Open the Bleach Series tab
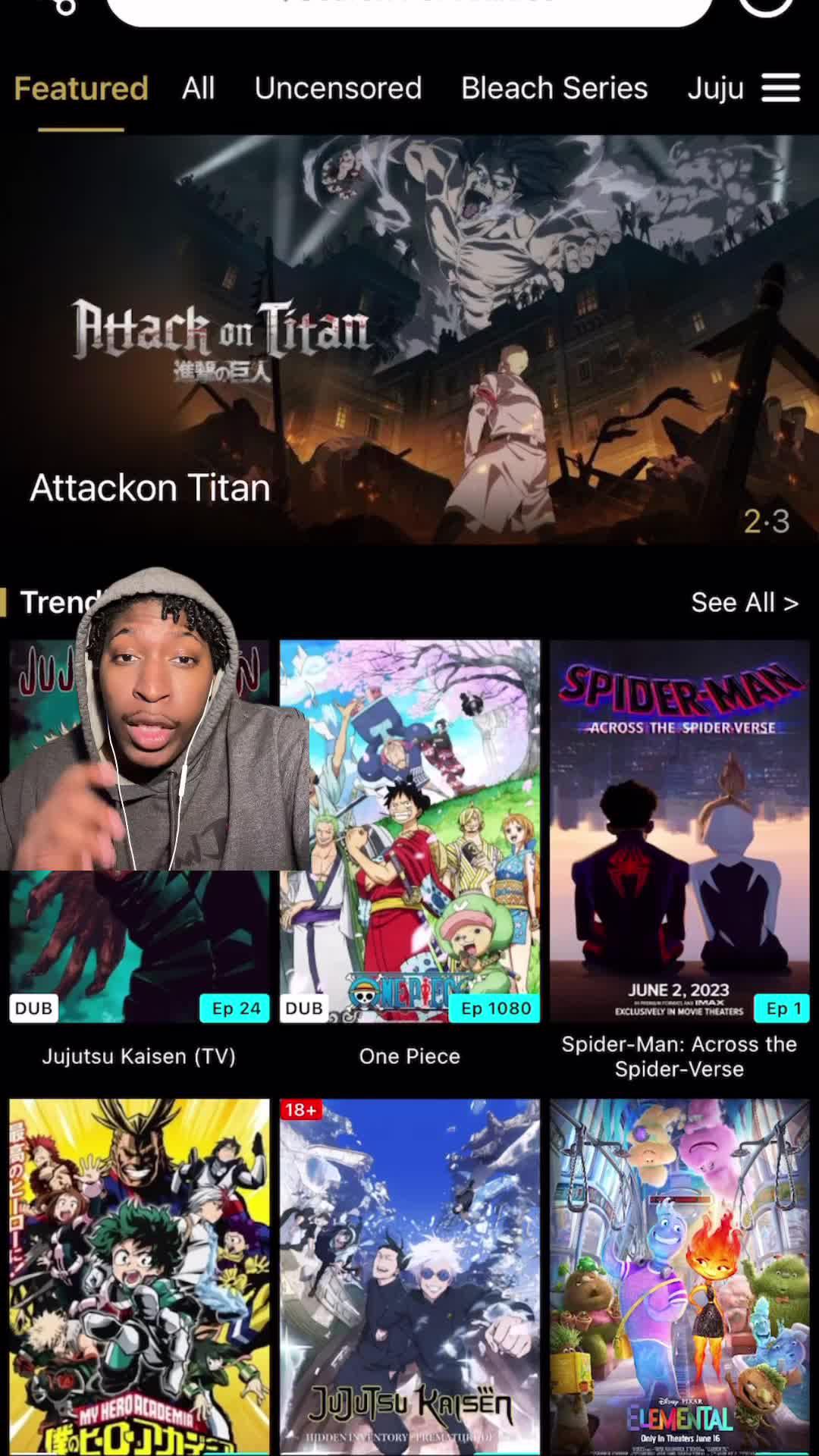 pos(554,89)
